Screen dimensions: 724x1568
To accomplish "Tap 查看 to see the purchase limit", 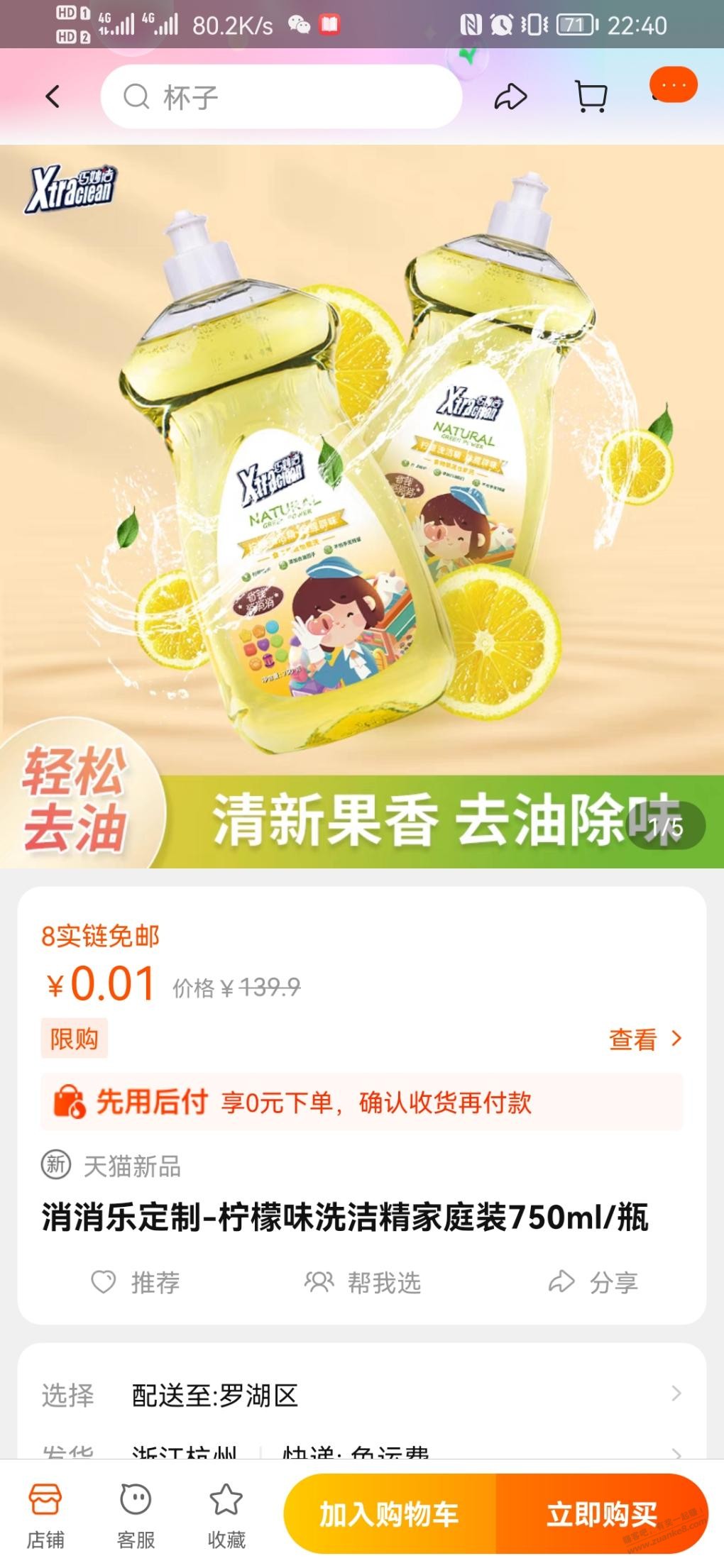I will click(645, 1039).
